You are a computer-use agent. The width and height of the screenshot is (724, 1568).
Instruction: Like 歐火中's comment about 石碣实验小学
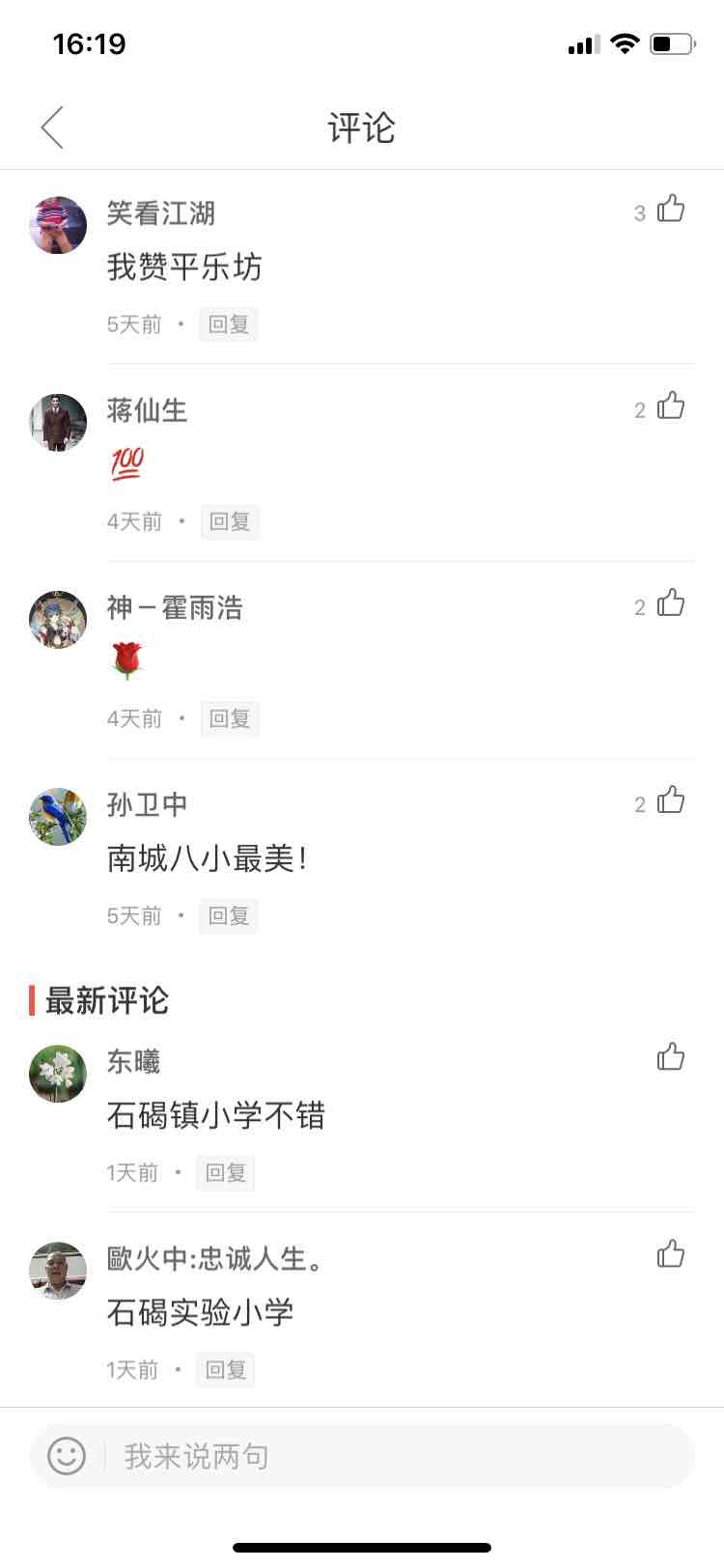pyautogui.click(x=671, y=1254)
